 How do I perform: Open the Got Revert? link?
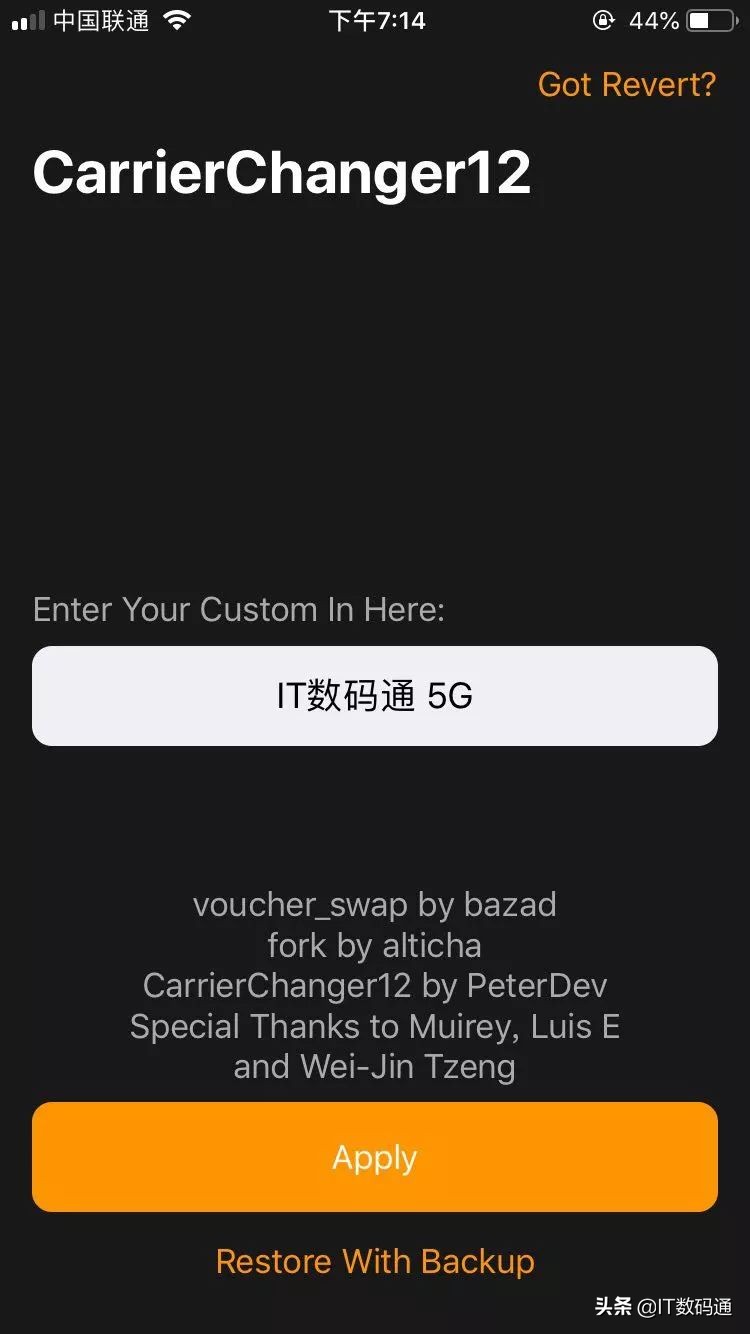coord(626,85)
